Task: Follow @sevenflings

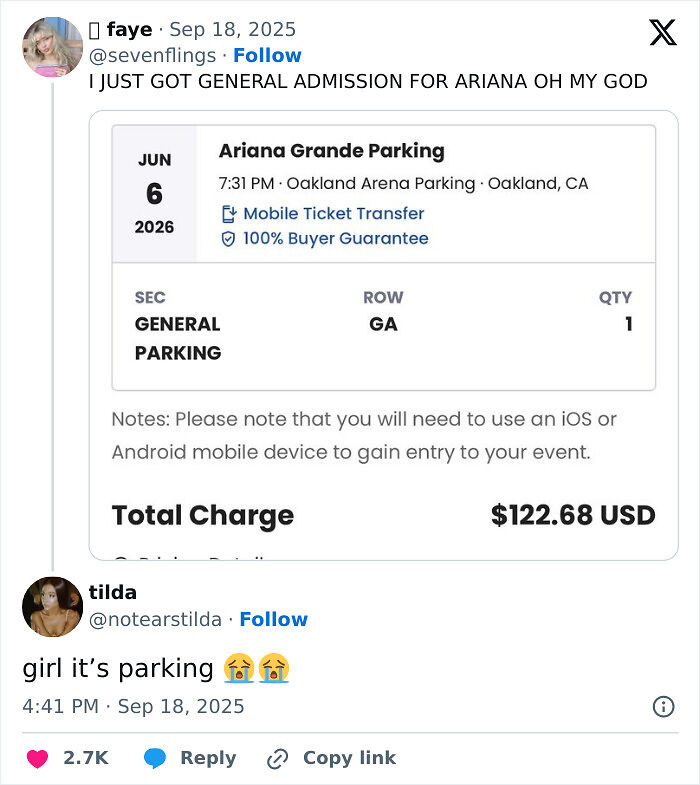Action: pos(267,55)
